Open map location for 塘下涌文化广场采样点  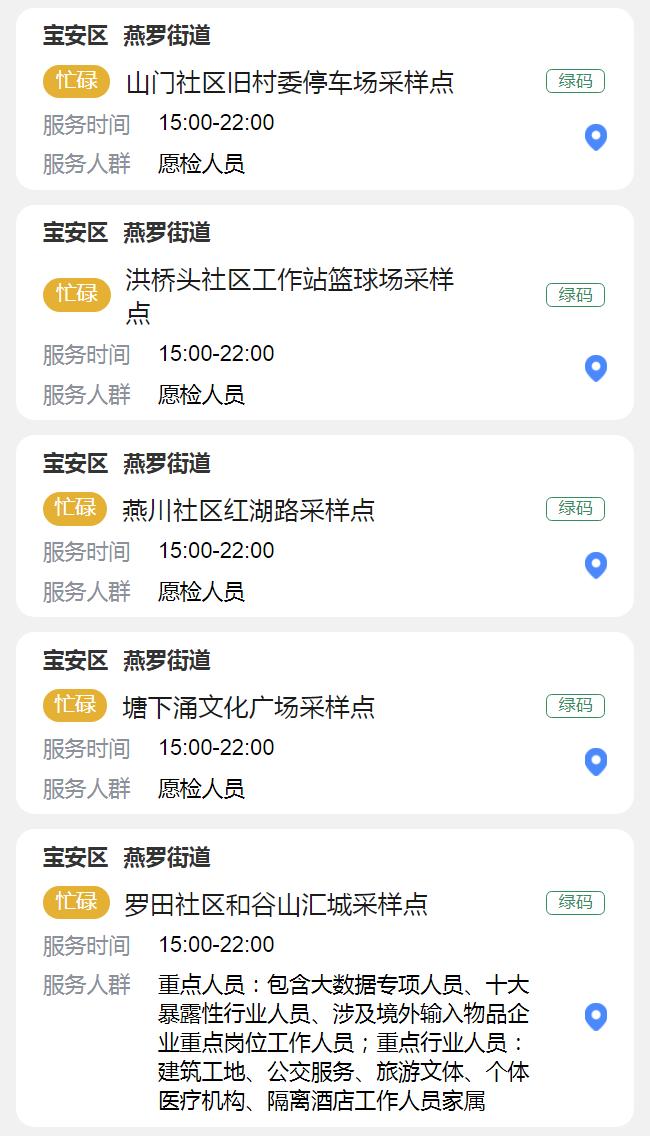point(596,762)
